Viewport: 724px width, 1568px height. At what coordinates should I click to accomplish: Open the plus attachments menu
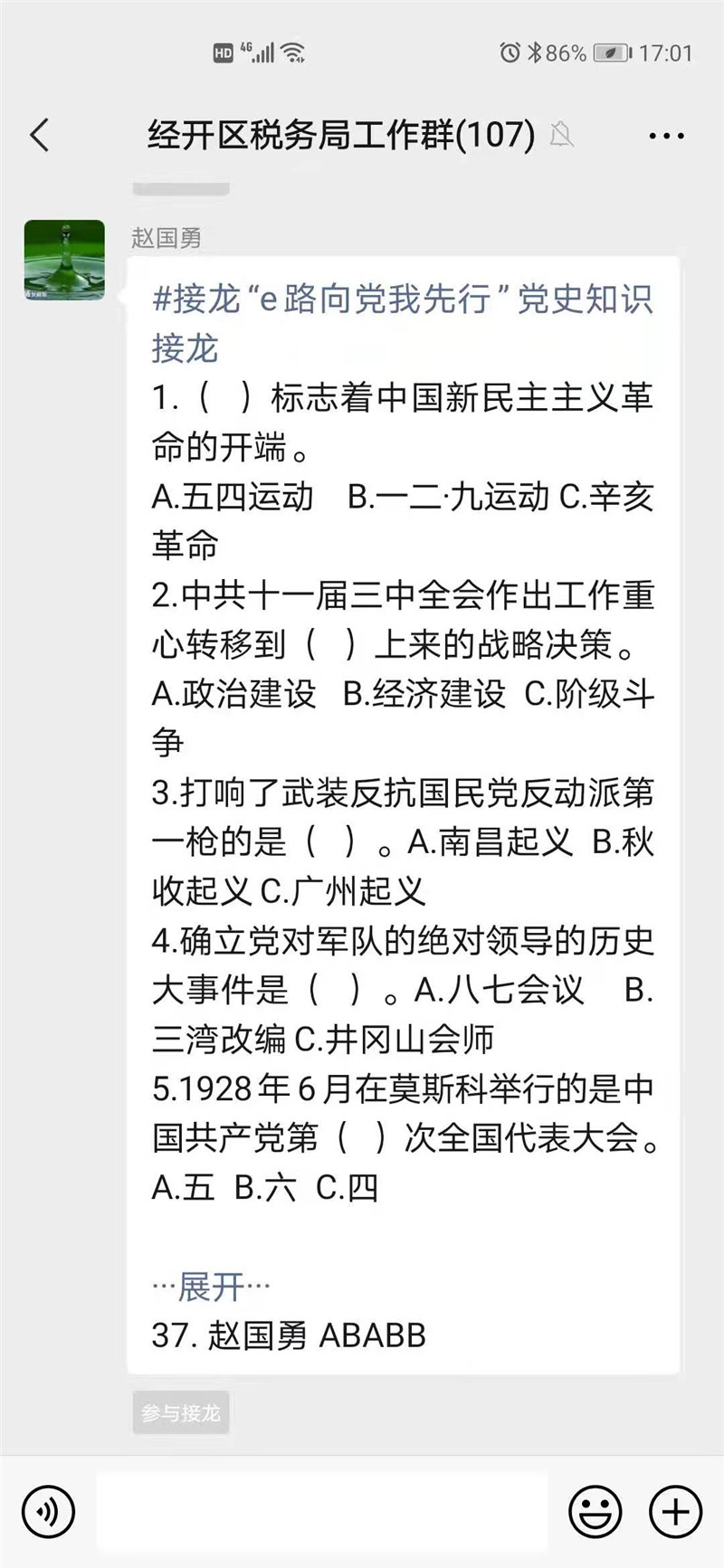click(675, 1512)
